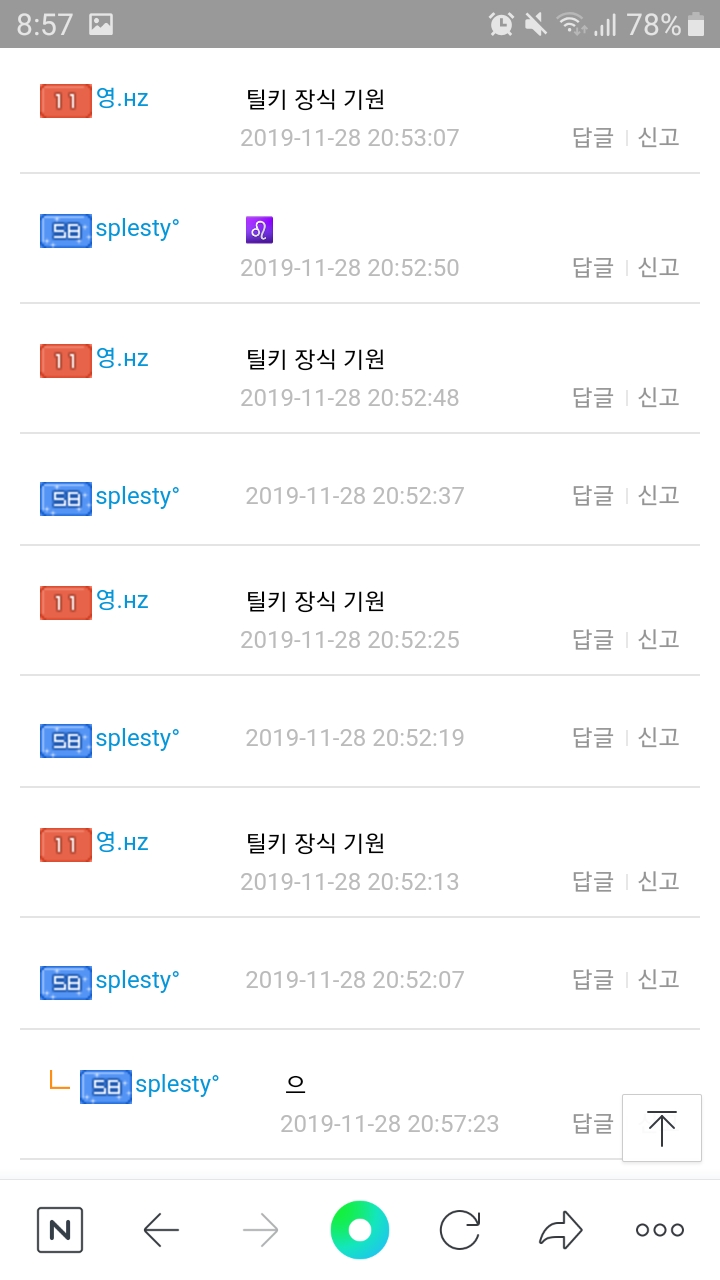Reply to splesty's 20:57:23 comment
The width and height of the screenshot is (720, 1280).
pyautogui.click(x=592, y=1123)
